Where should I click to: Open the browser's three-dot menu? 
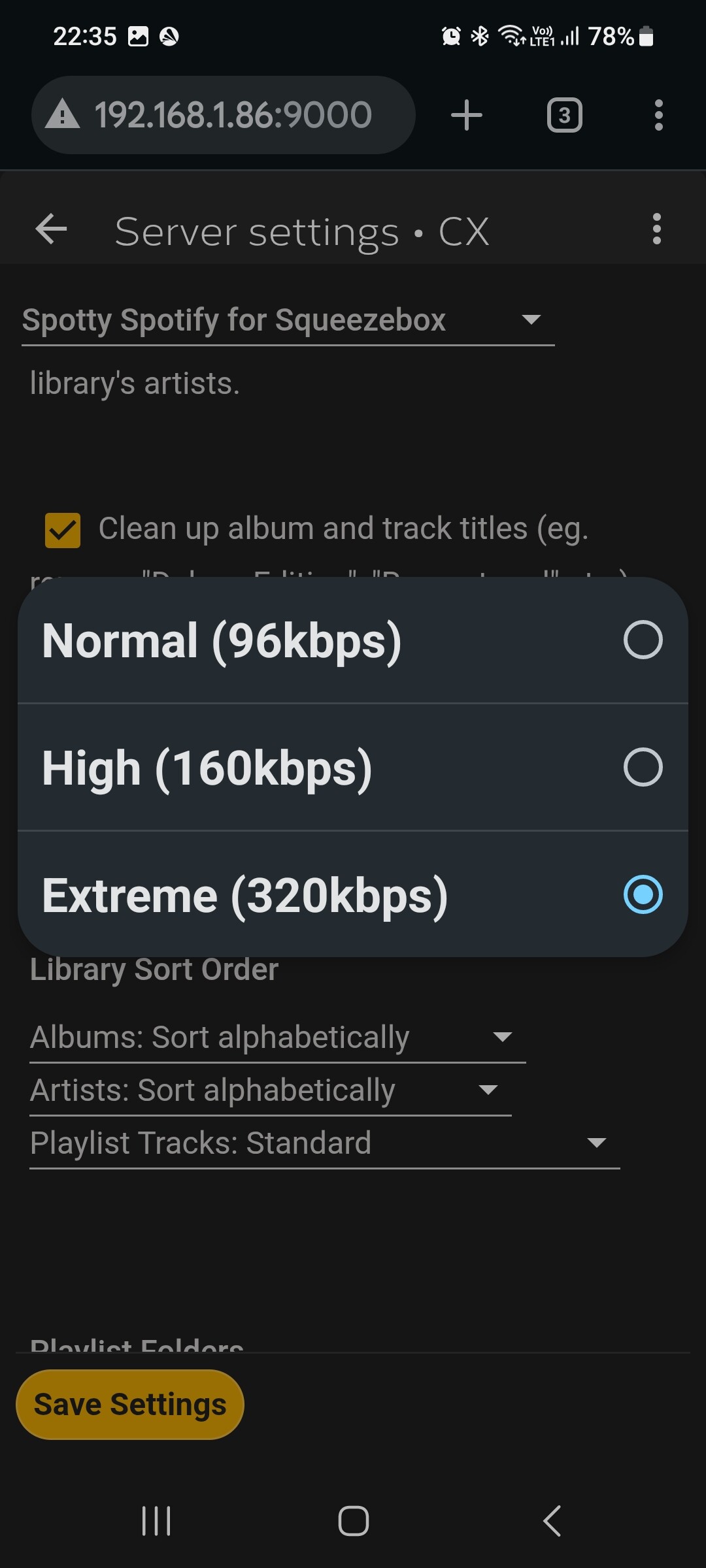coord(658,116)
